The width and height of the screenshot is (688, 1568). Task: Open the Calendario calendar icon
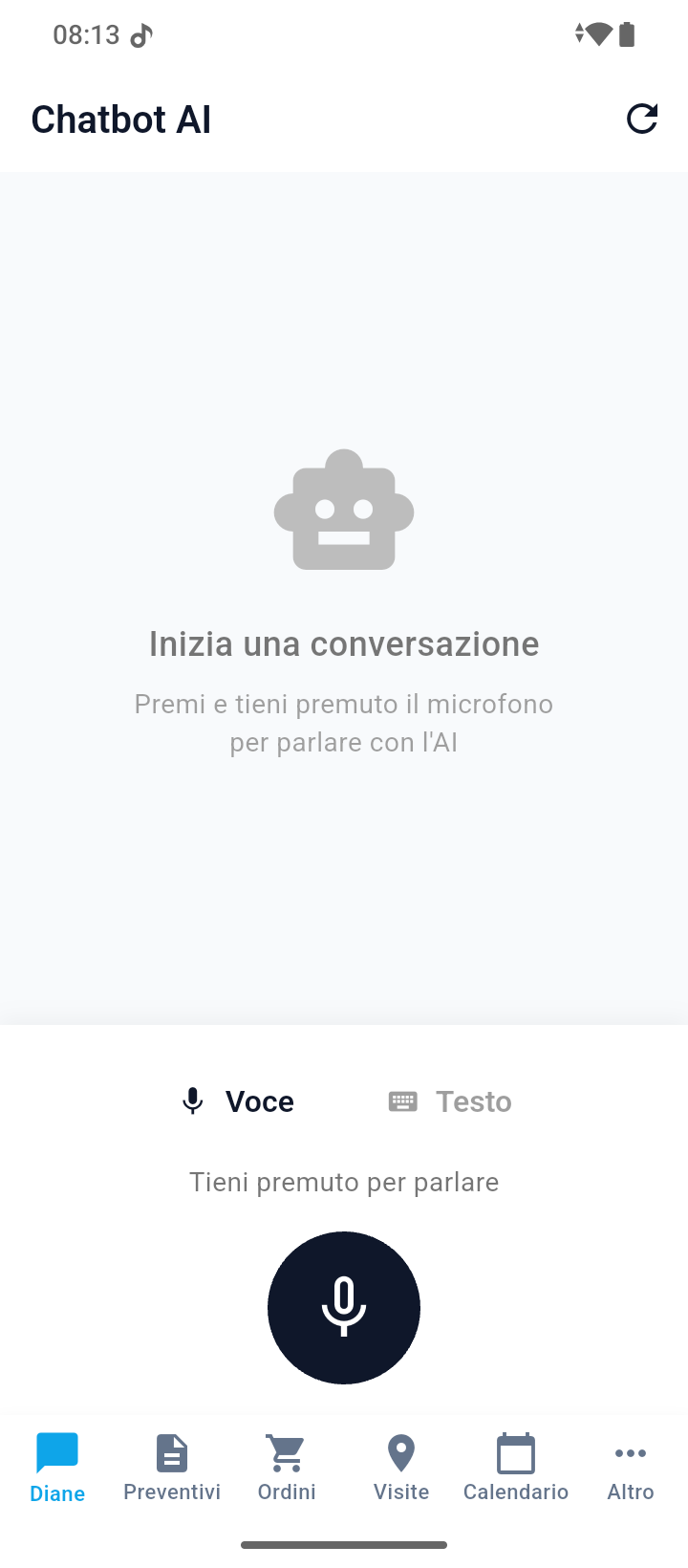(x=516, y=1452)
